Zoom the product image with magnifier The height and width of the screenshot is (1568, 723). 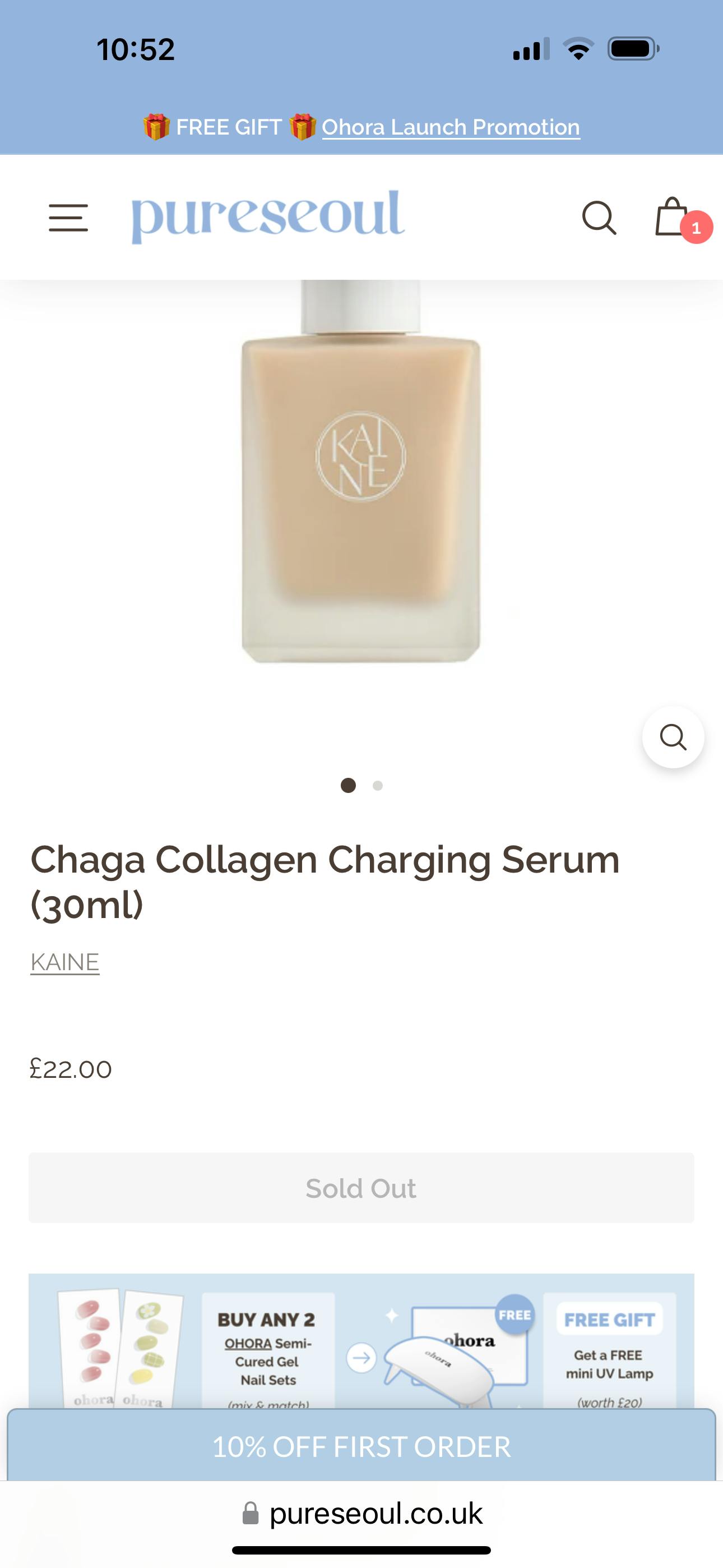[x=673, y=737]
